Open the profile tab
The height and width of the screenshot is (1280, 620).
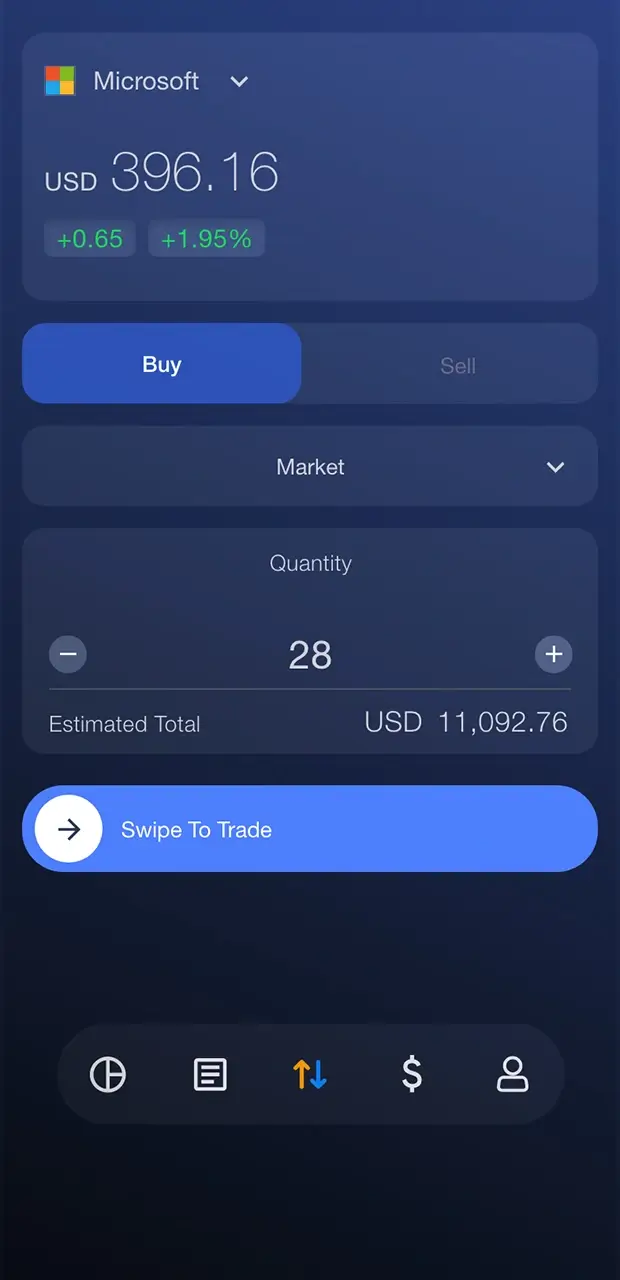[x=513, y=1075]
